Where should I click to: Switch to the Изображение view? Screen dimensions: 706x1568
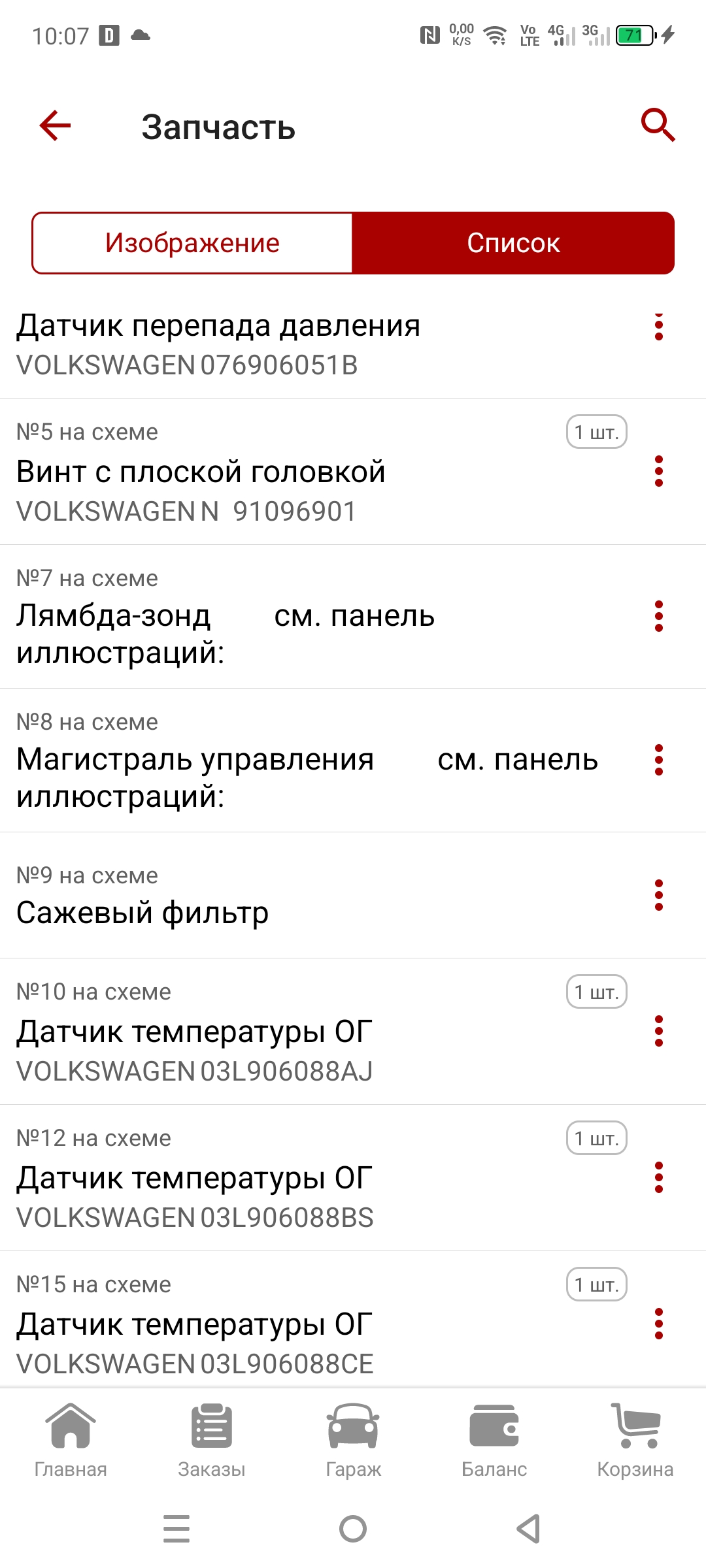click(192, 243)
